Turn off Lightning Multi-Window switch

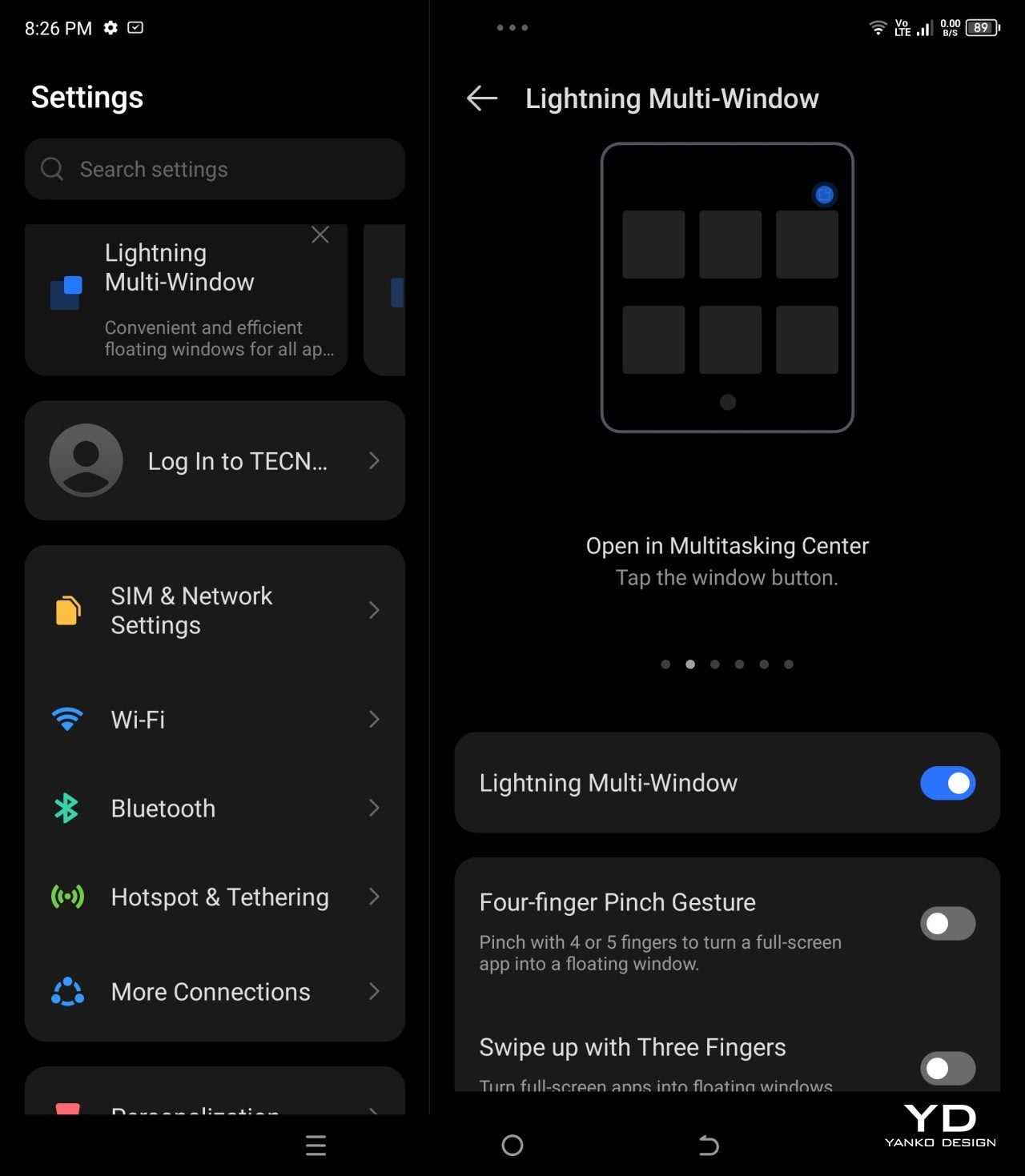click(x=947, y=783)
